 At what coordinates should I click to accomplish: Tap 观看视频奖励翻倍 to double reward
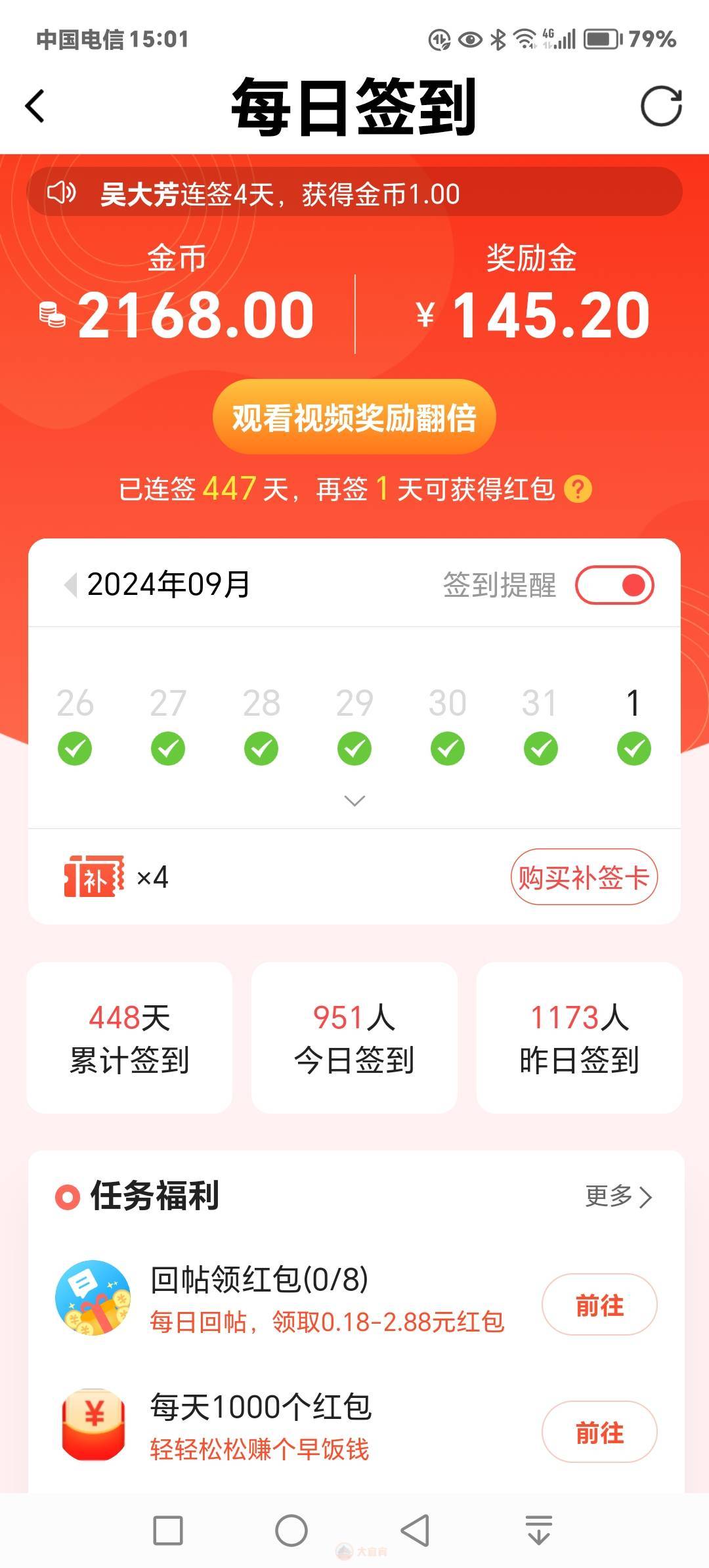(x=354, y=417)
